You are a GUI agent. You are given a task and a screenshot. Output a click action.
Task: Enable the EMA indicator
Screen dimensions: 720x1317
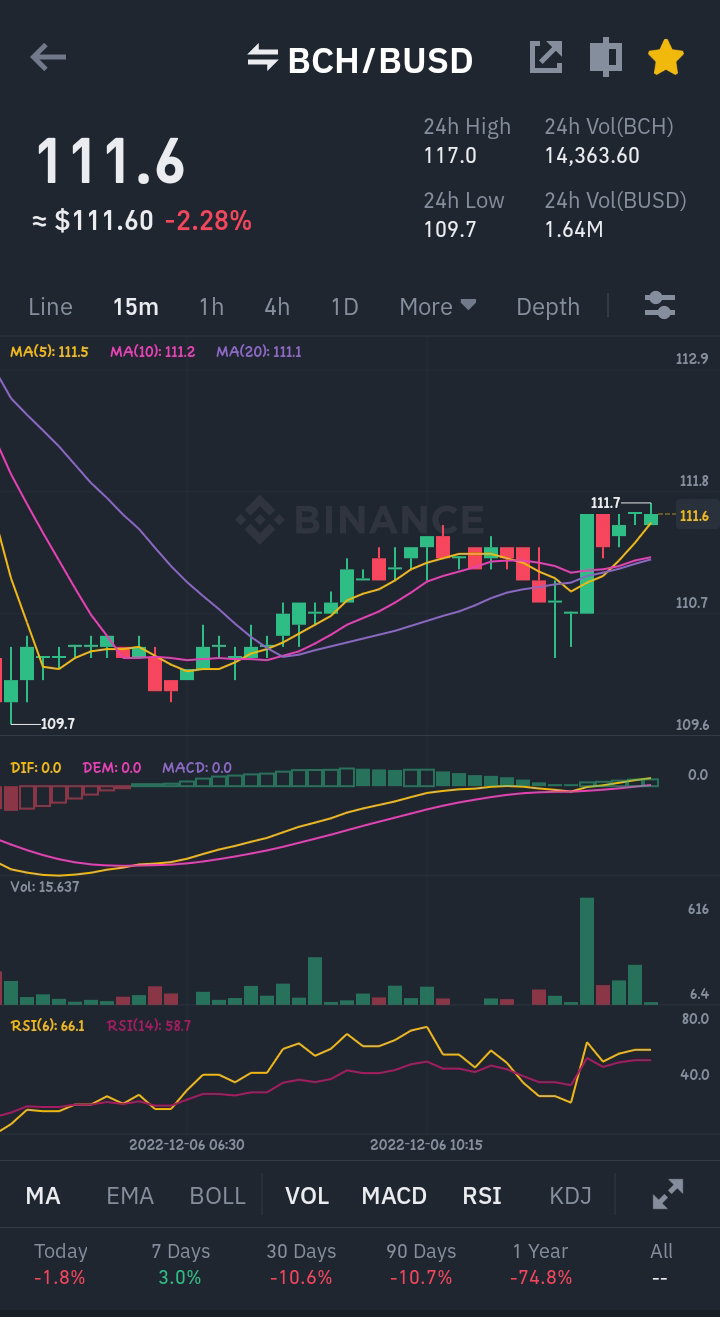pos(130,1196)
